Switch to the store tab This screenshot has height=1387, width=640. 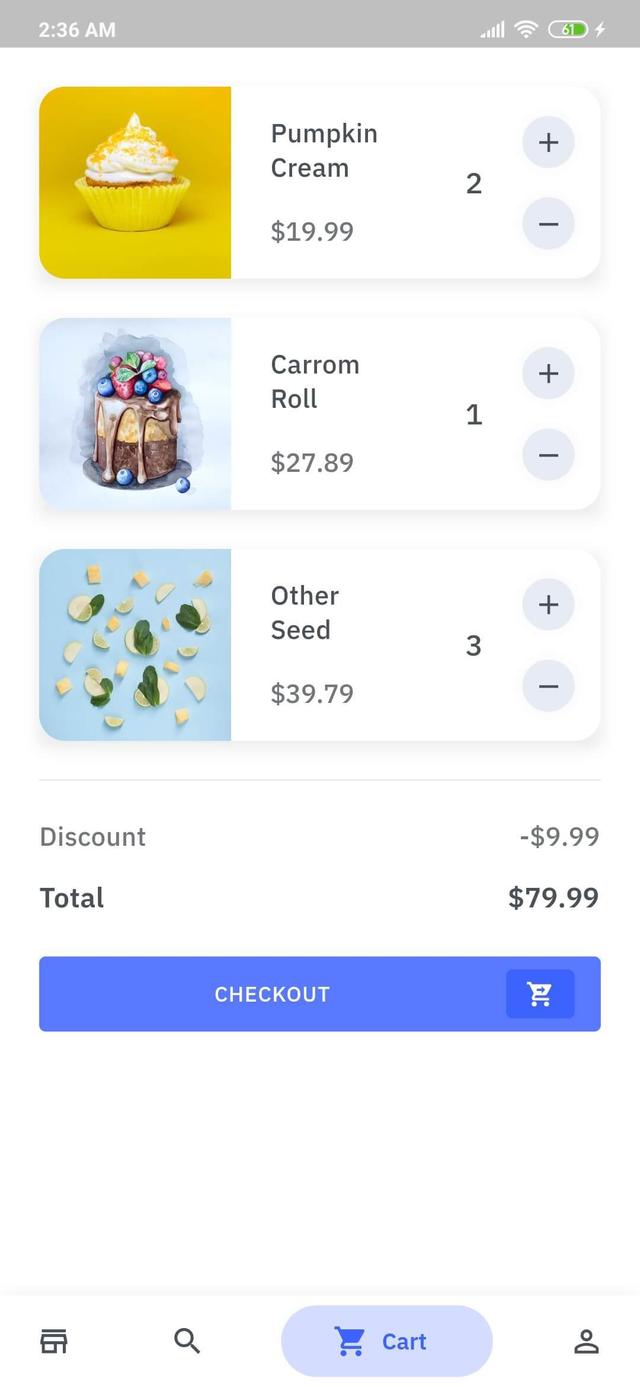click(x=54, y=1341)
